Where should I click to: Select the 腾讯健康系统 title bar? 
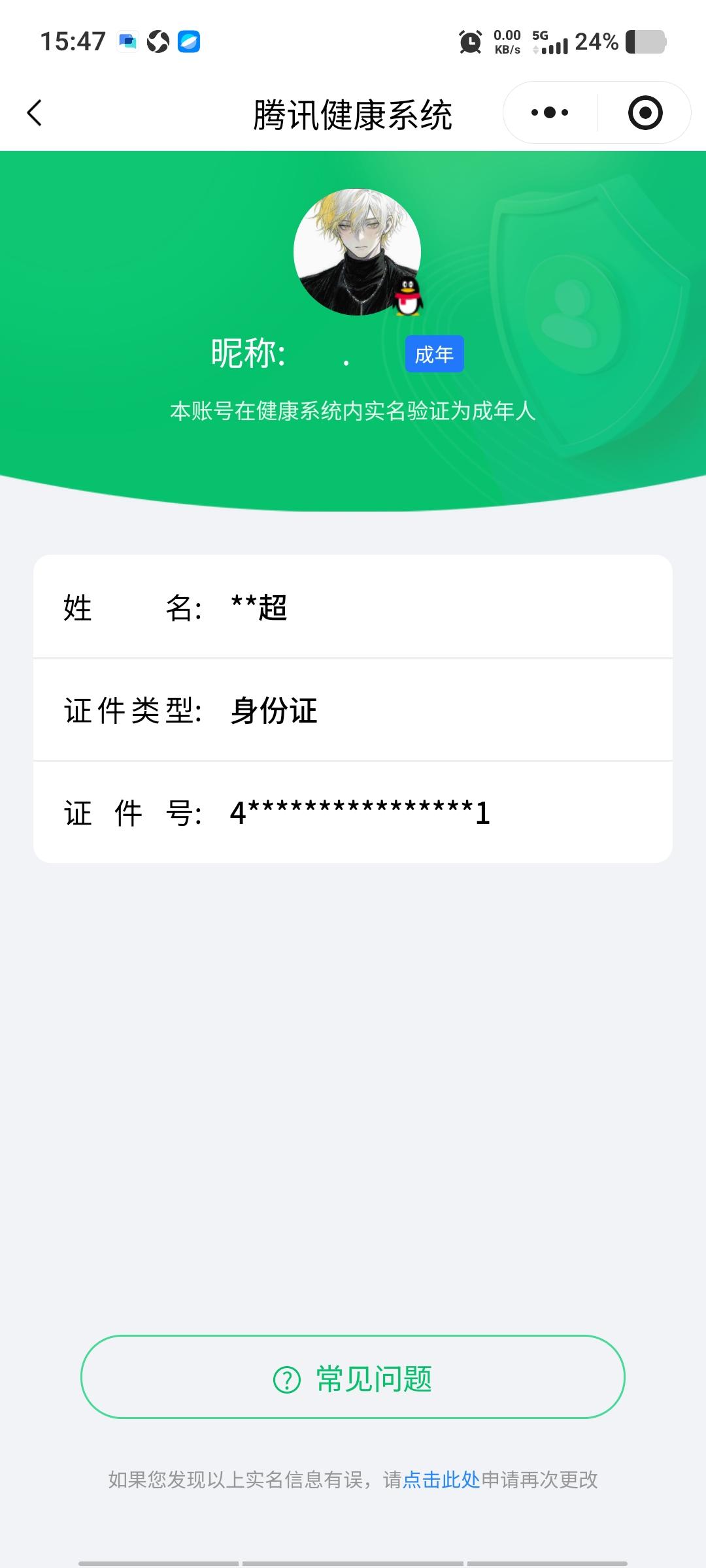click(353, 112)
